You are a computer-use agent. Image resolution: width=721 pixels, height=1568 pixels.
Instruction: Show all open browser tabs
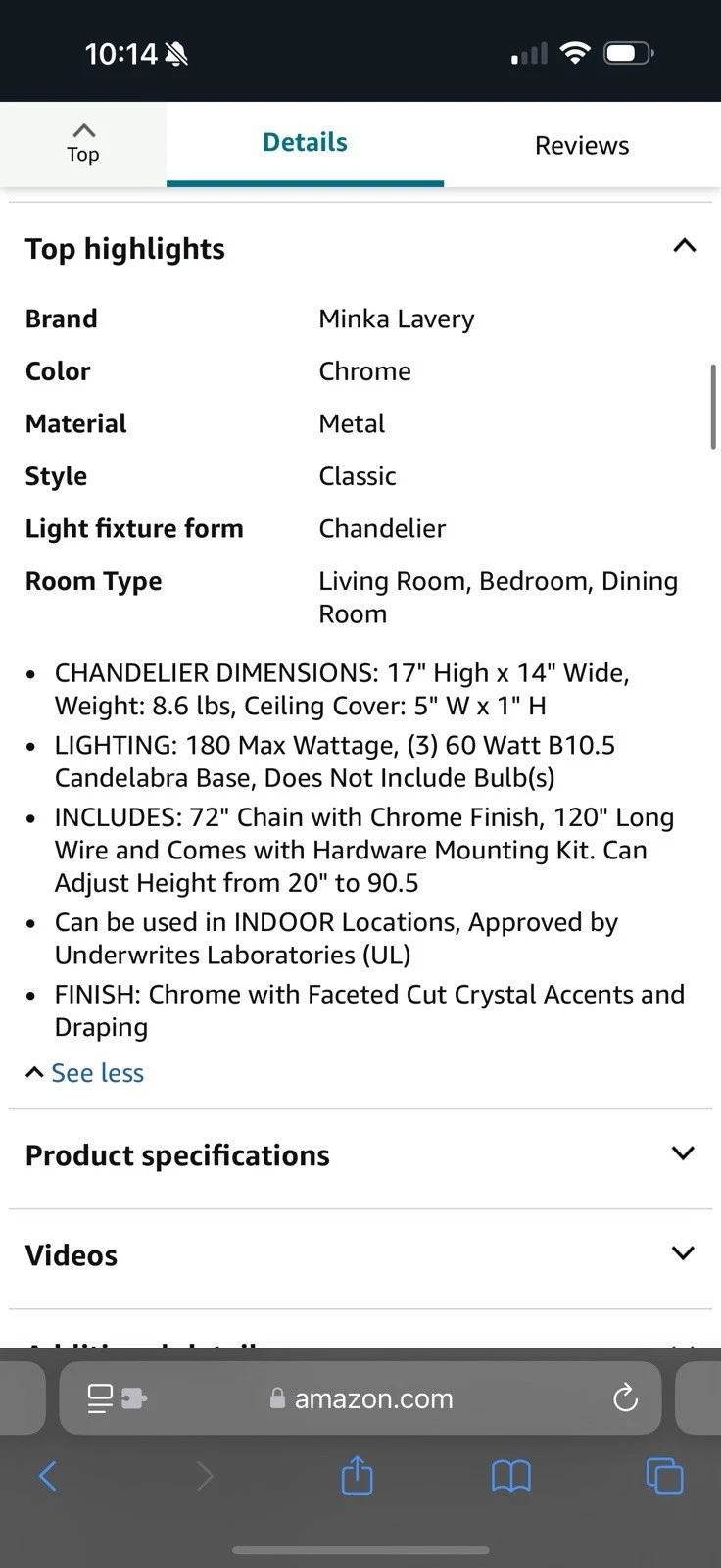(664, 1475)
